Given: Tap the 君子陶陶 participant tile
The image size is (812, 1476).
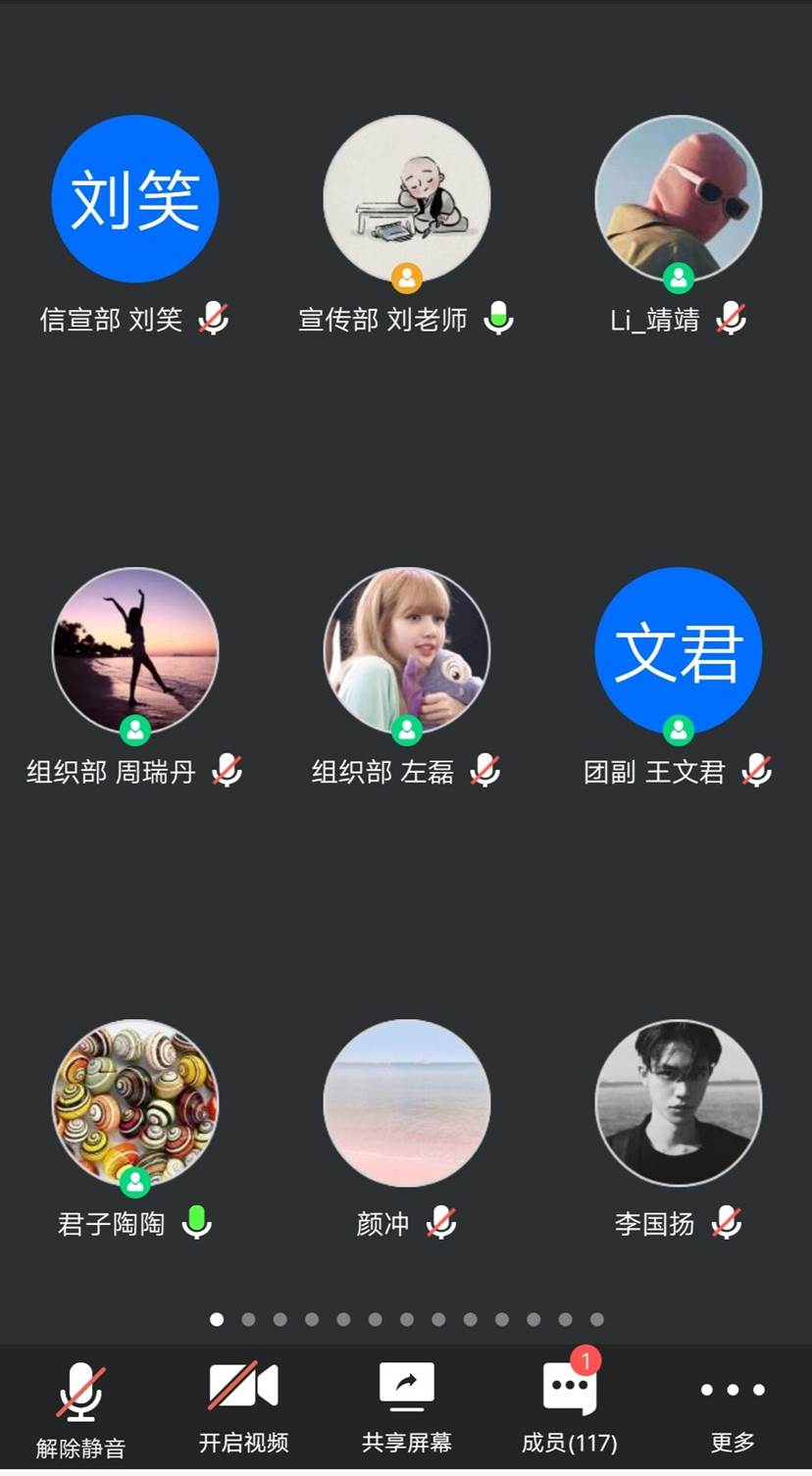Looking at the screenshot, I should pos(135,1102).
